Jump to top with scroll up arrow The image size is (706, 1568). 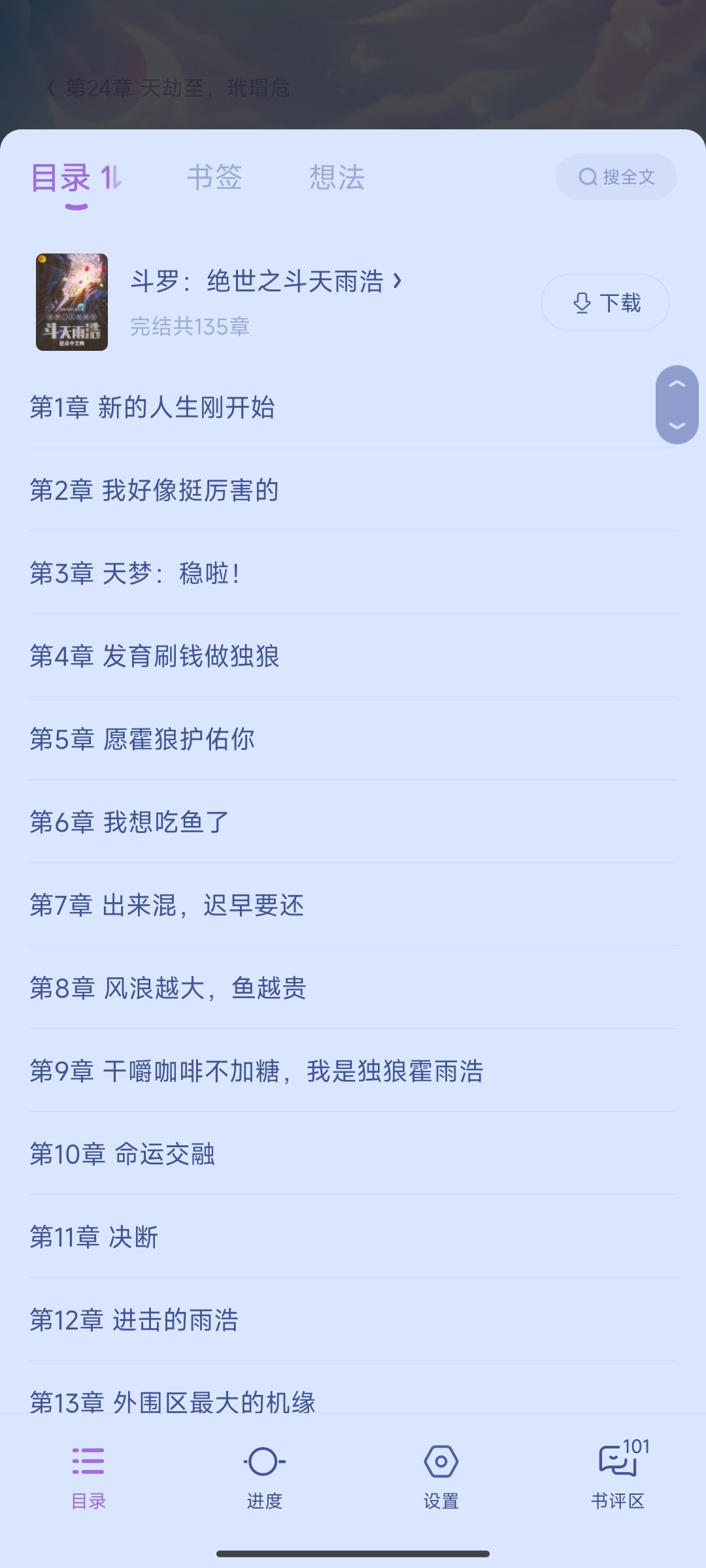[x=677, y=385]
